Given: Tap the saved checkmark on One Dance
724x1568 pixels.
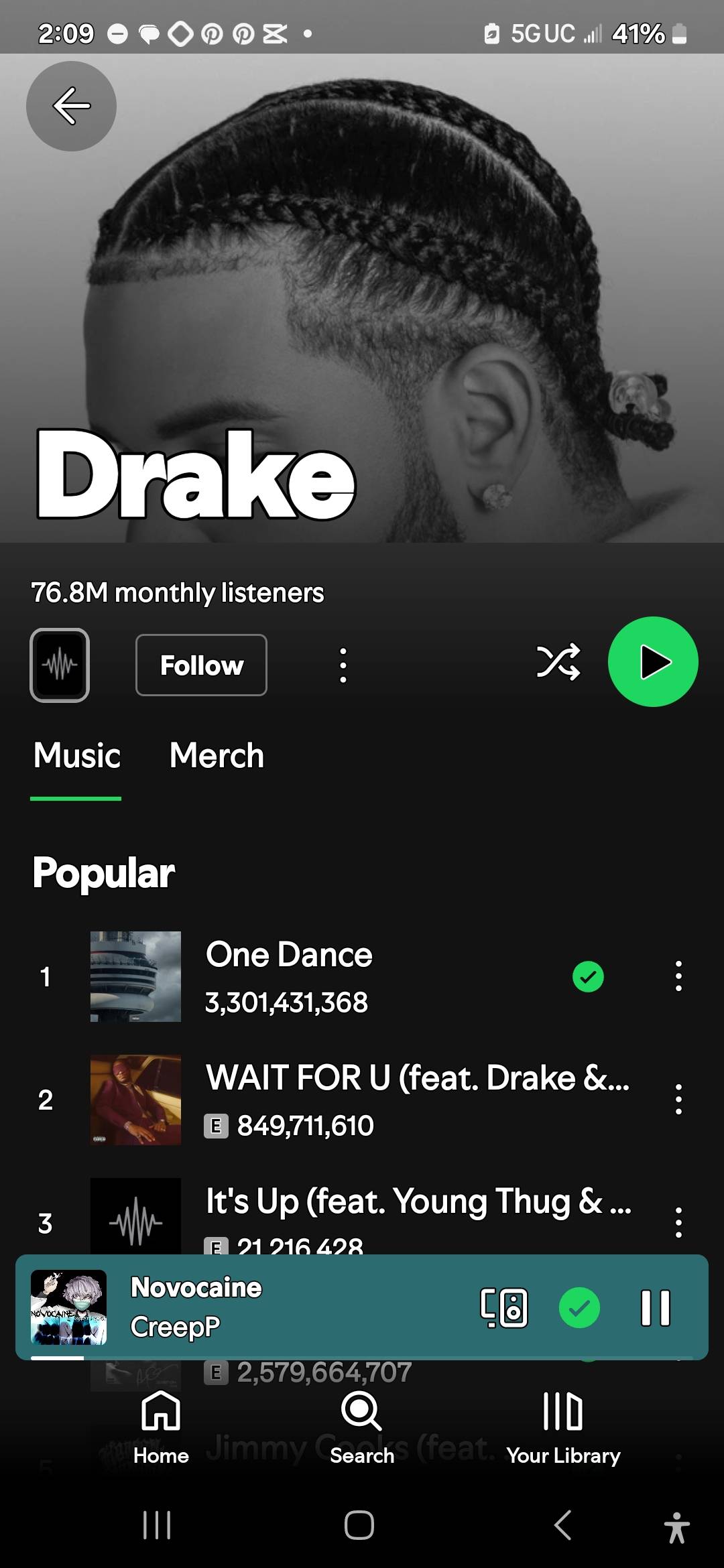Looking at the screenshot, I should point(588,976).
